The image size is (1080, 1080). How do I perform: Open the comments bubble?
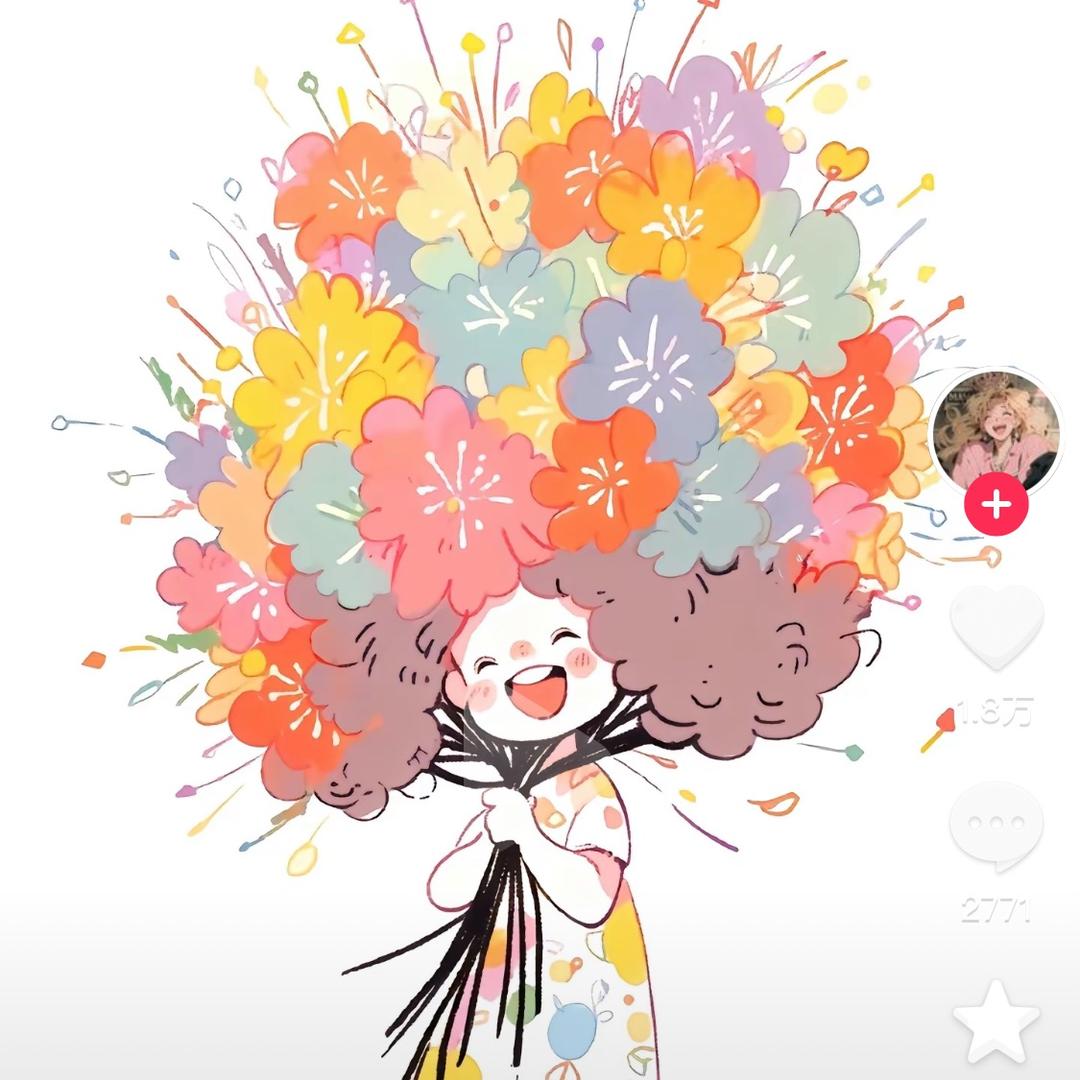(x=996, y=825)
